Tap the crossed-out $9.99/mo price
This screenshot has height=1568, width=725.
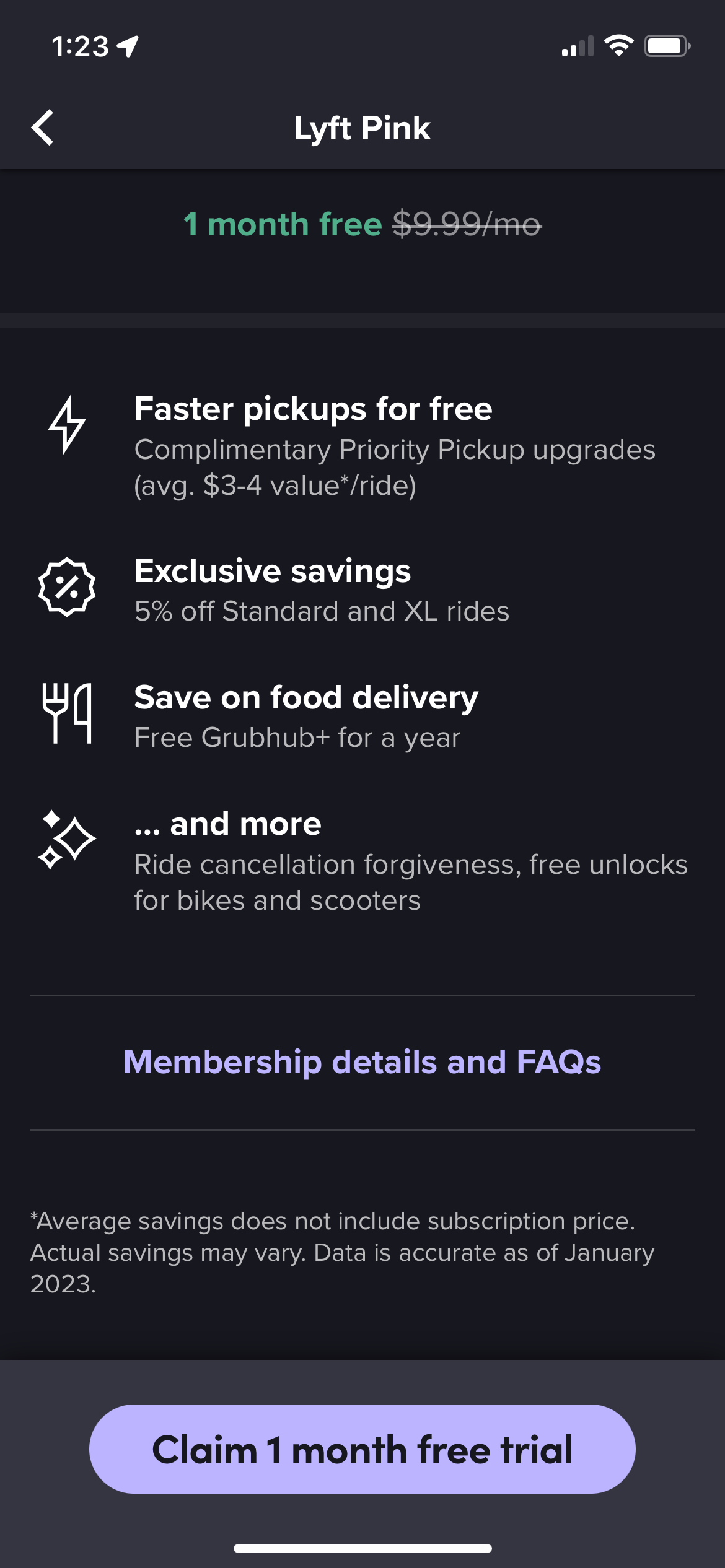[465, 225]
